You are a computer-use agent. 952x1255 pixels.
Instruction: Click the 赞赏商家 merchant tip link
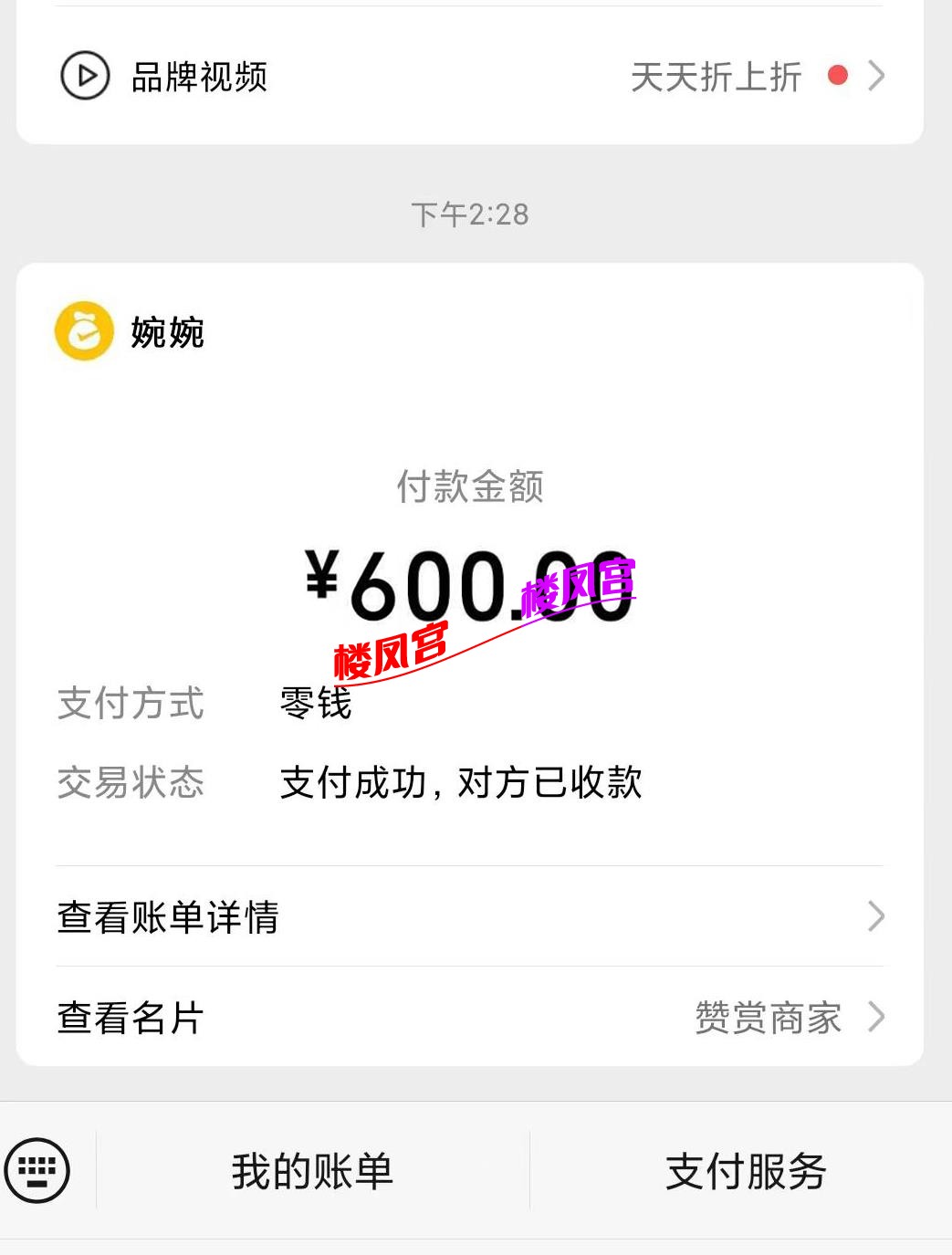click(767, 1016)
